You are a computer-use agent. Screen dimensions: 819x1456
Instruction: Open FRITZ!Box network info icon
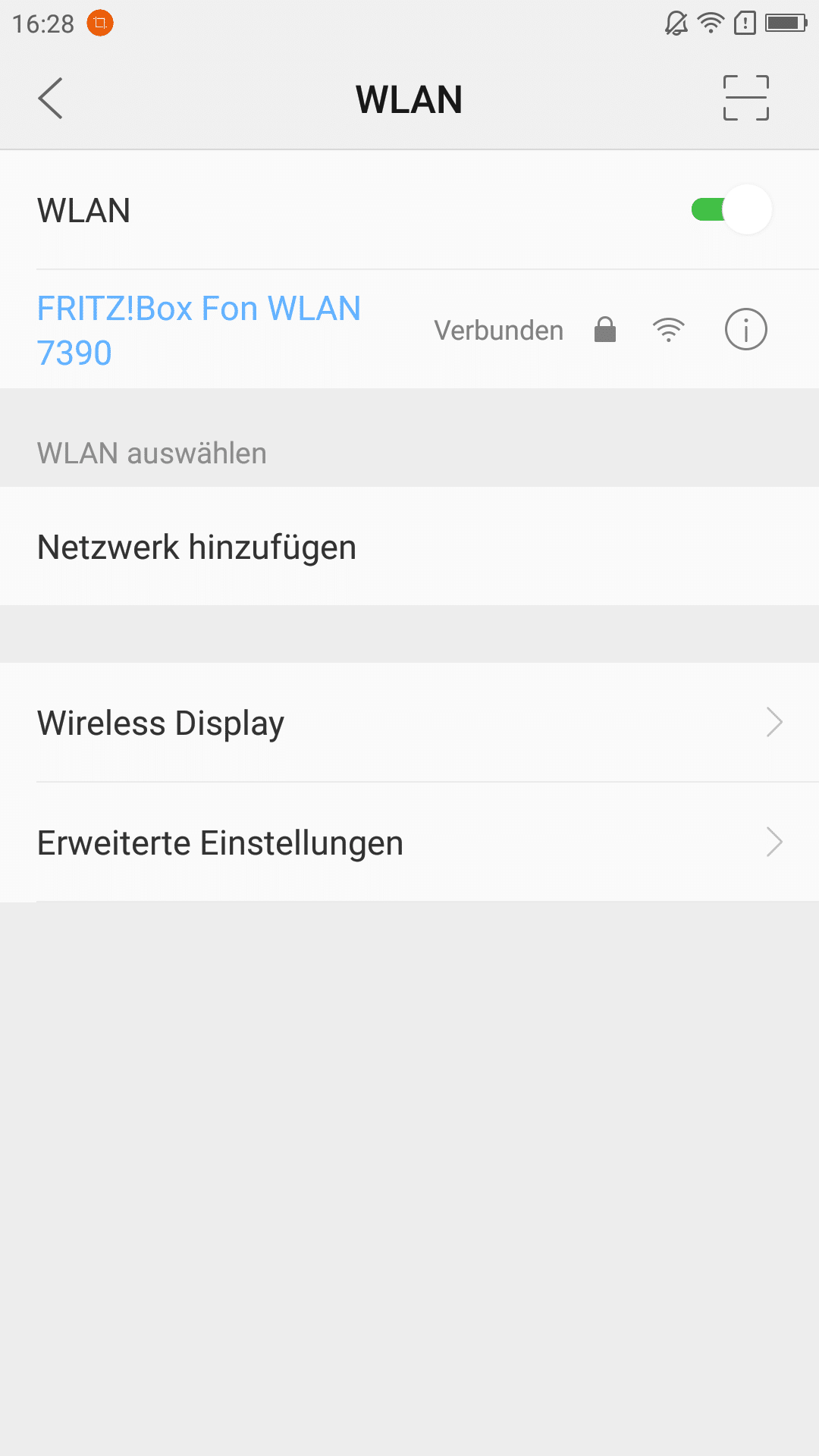click(x=746, y=330)
